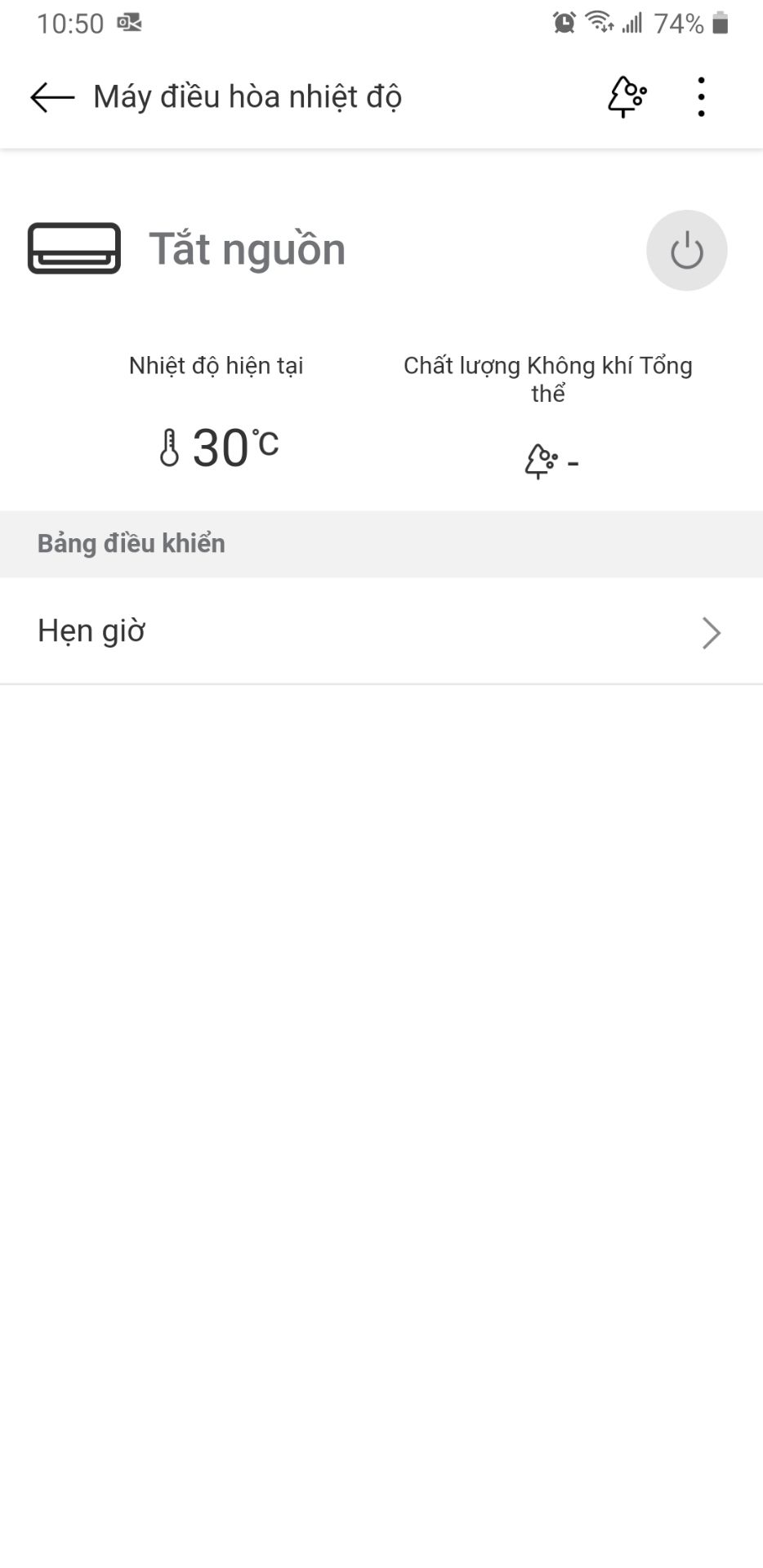Tap the chevron next to Hẹn giờ
Viewport: 763px width, 1568px height.
click(711, 633)
